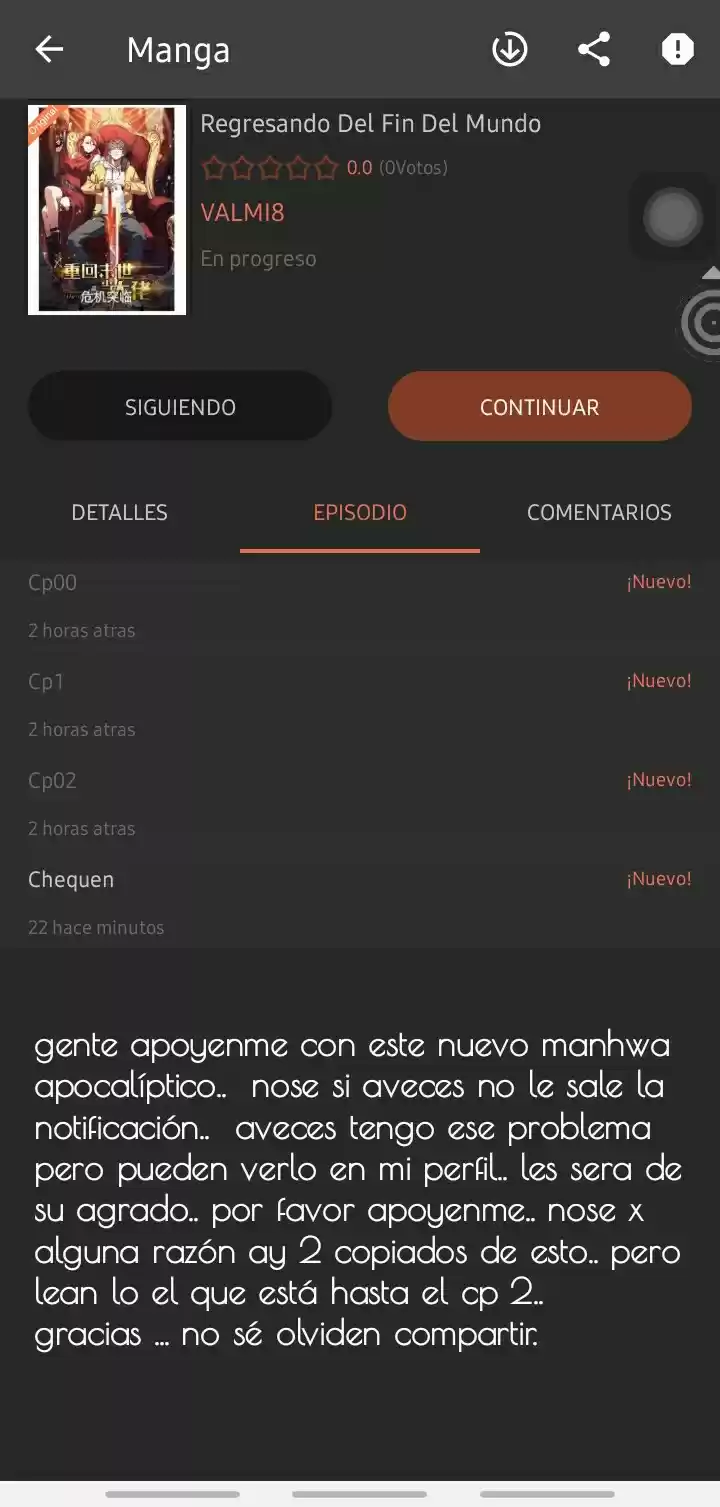Switch to the COMENTARIOS tab
The image size is (720, 1507).
(599, 513)
